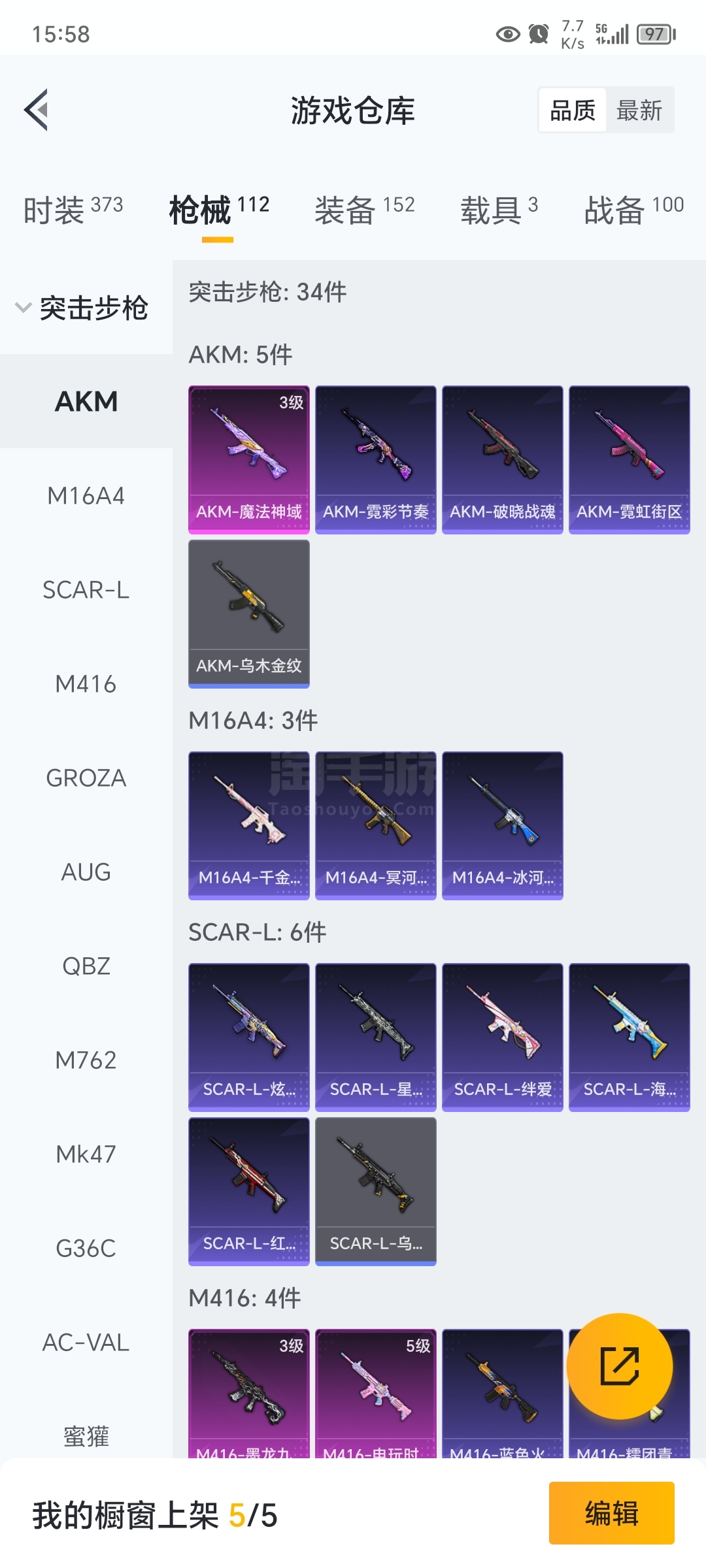Screen dimensions: 706x1568
Task: Switch sorting to 最新
Action: tap(639, 110)
